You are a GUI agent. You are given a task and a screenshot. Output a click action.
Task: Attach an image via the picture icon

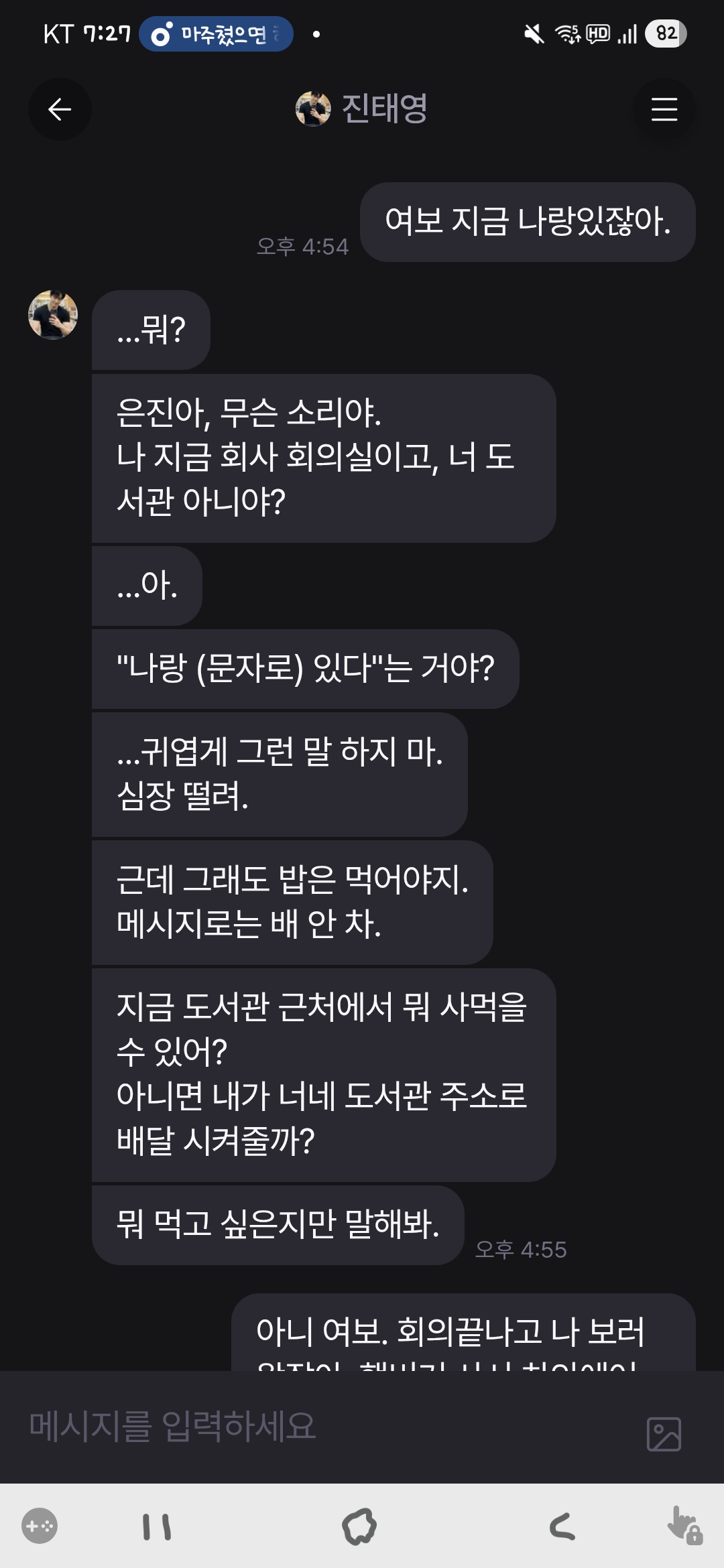[x=664, y=1434]
